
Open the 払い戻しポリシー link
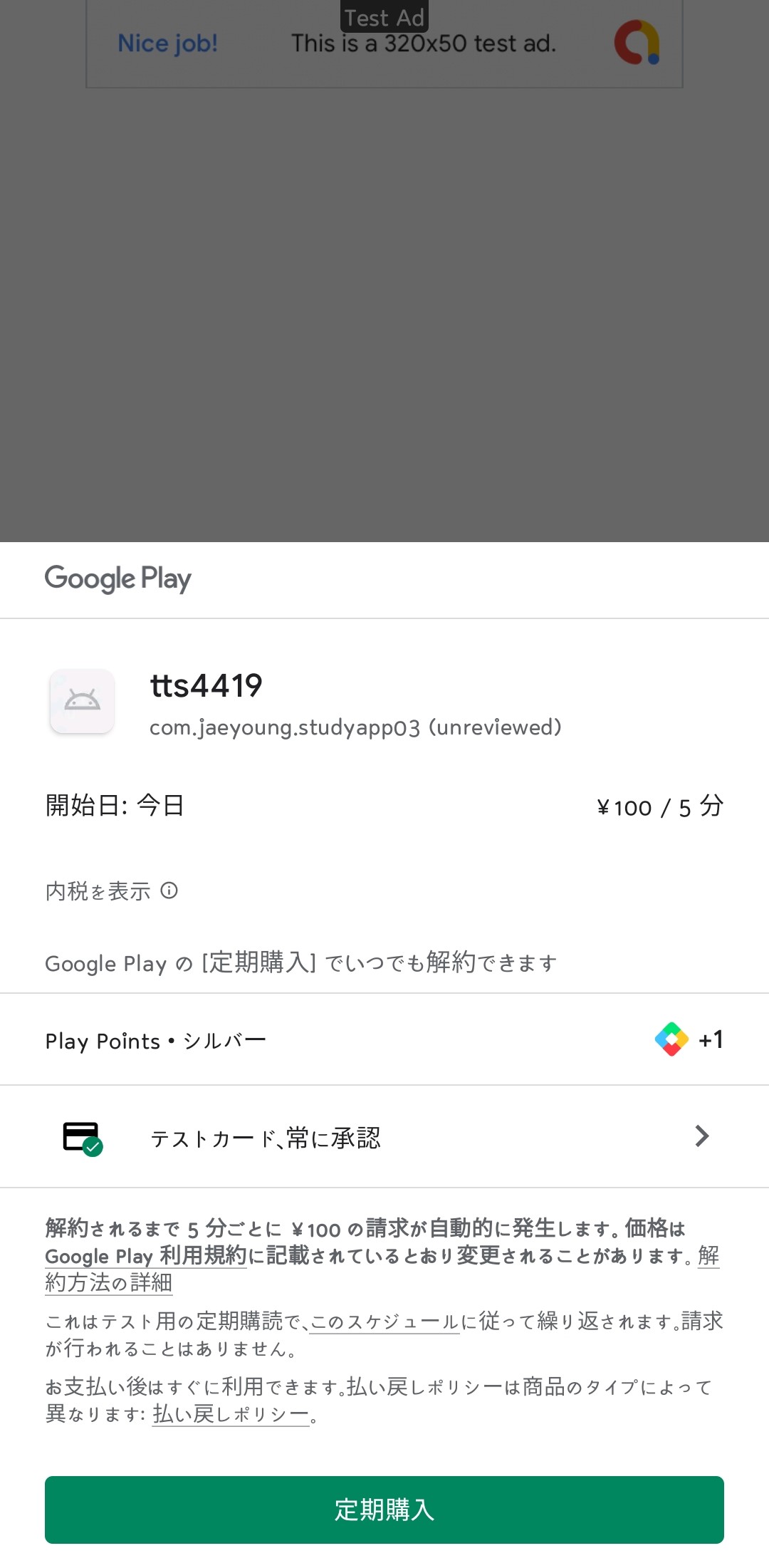pos(231,1414)
